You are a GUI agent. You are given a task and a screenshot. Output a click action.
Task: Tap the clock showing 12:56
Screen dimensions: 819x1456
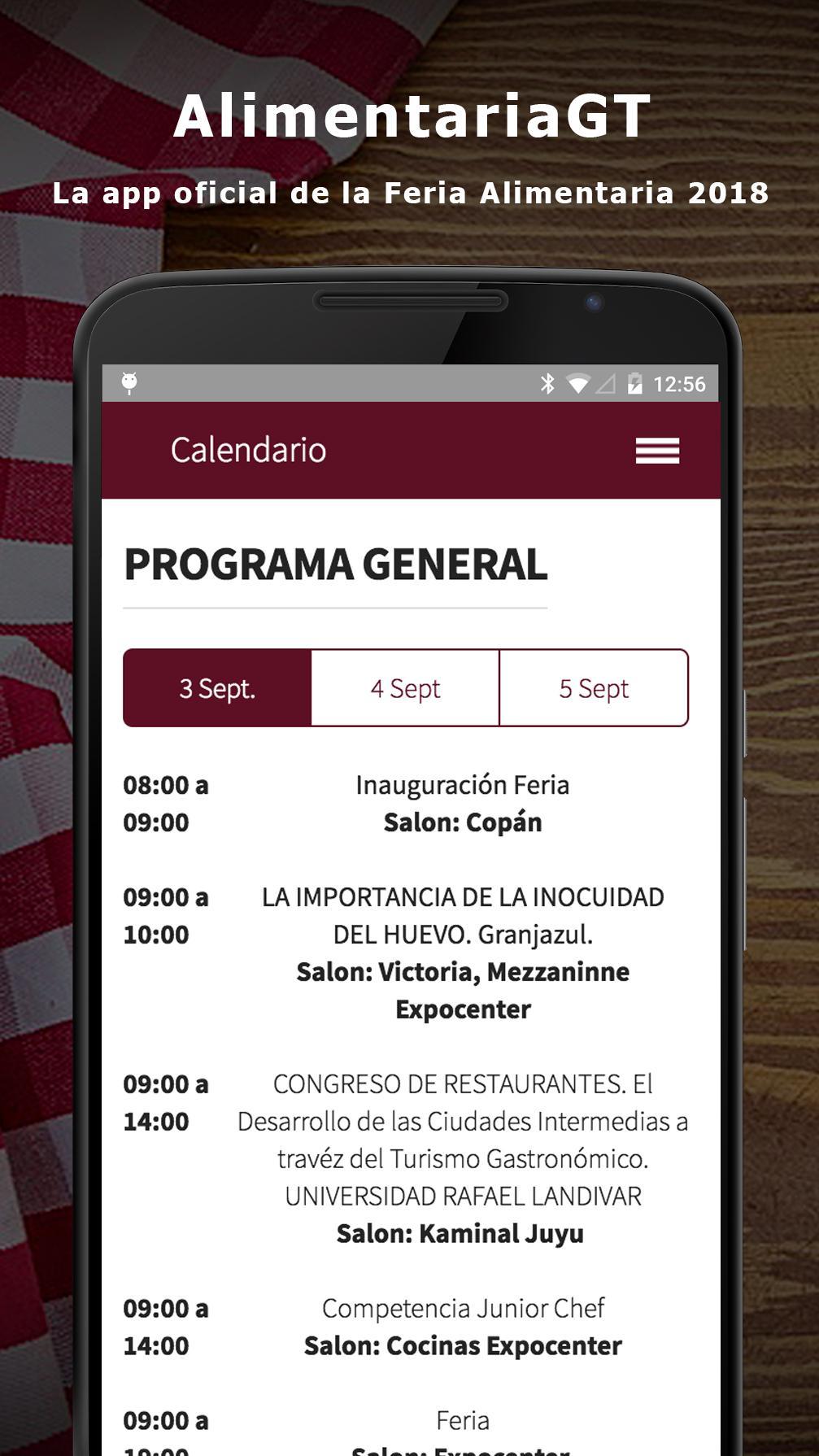(682, 381)
